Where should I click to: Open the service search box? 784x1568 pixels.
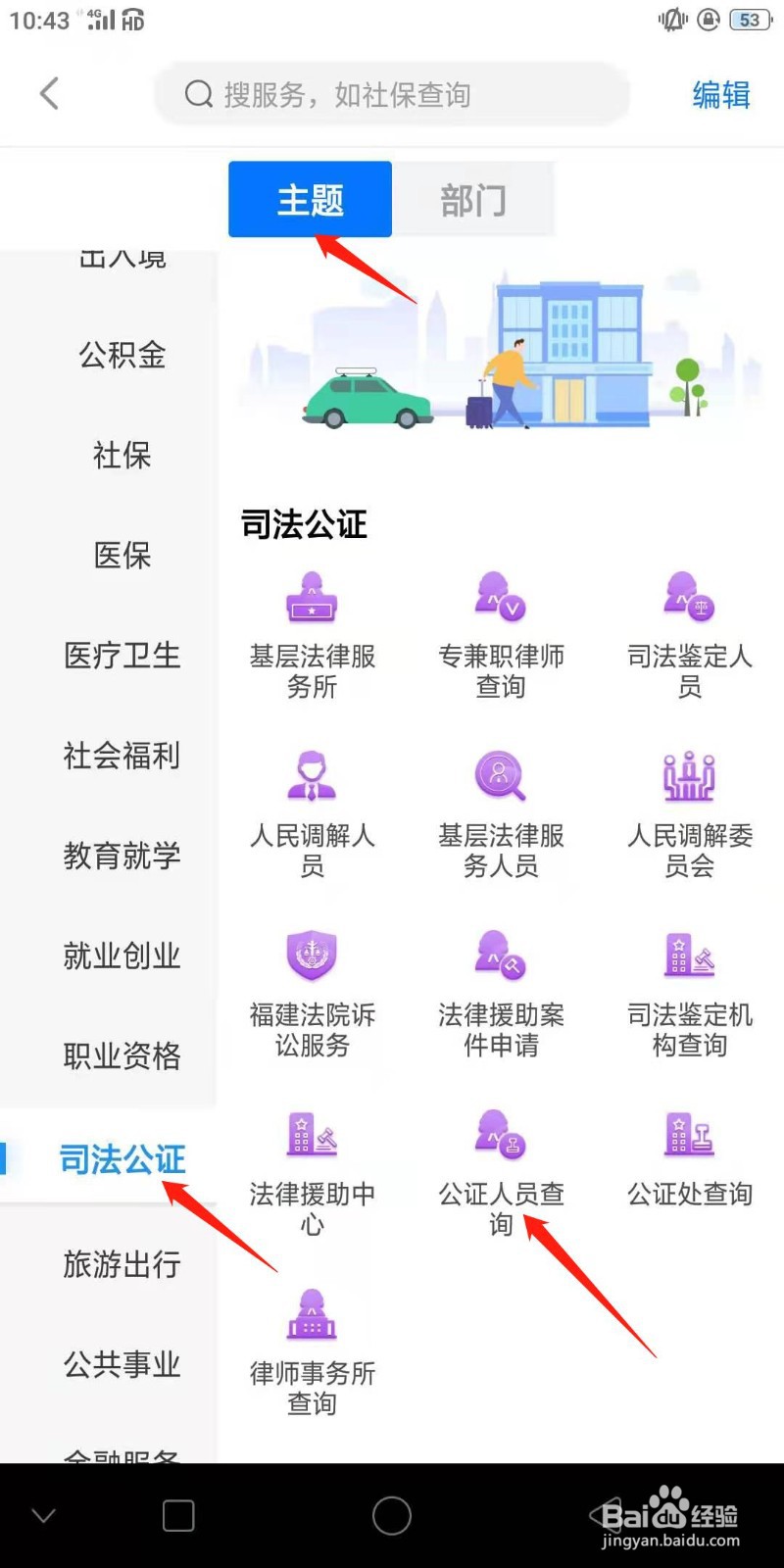point(392,94)
